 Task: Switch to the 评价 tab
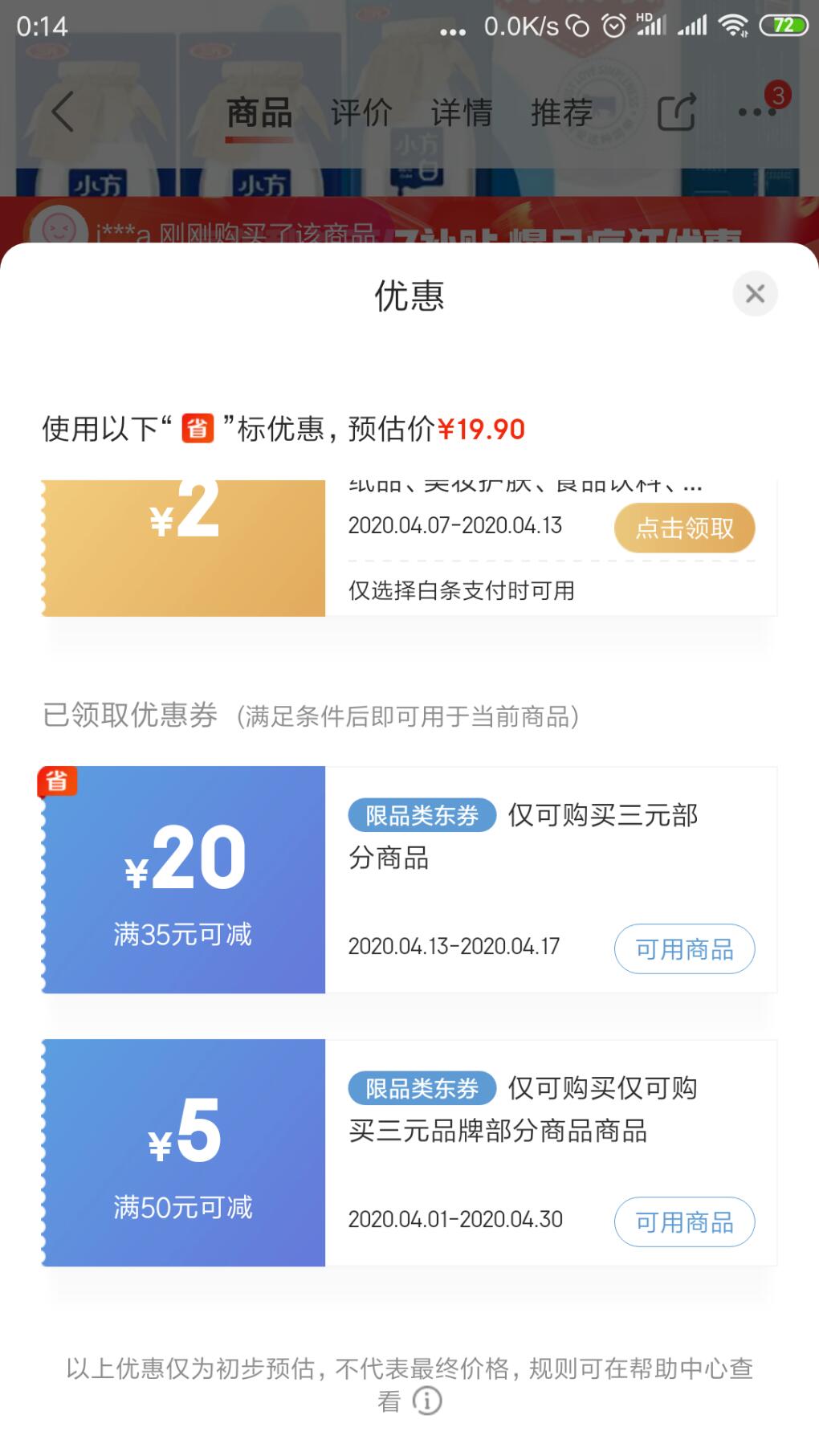pos(361,112)
